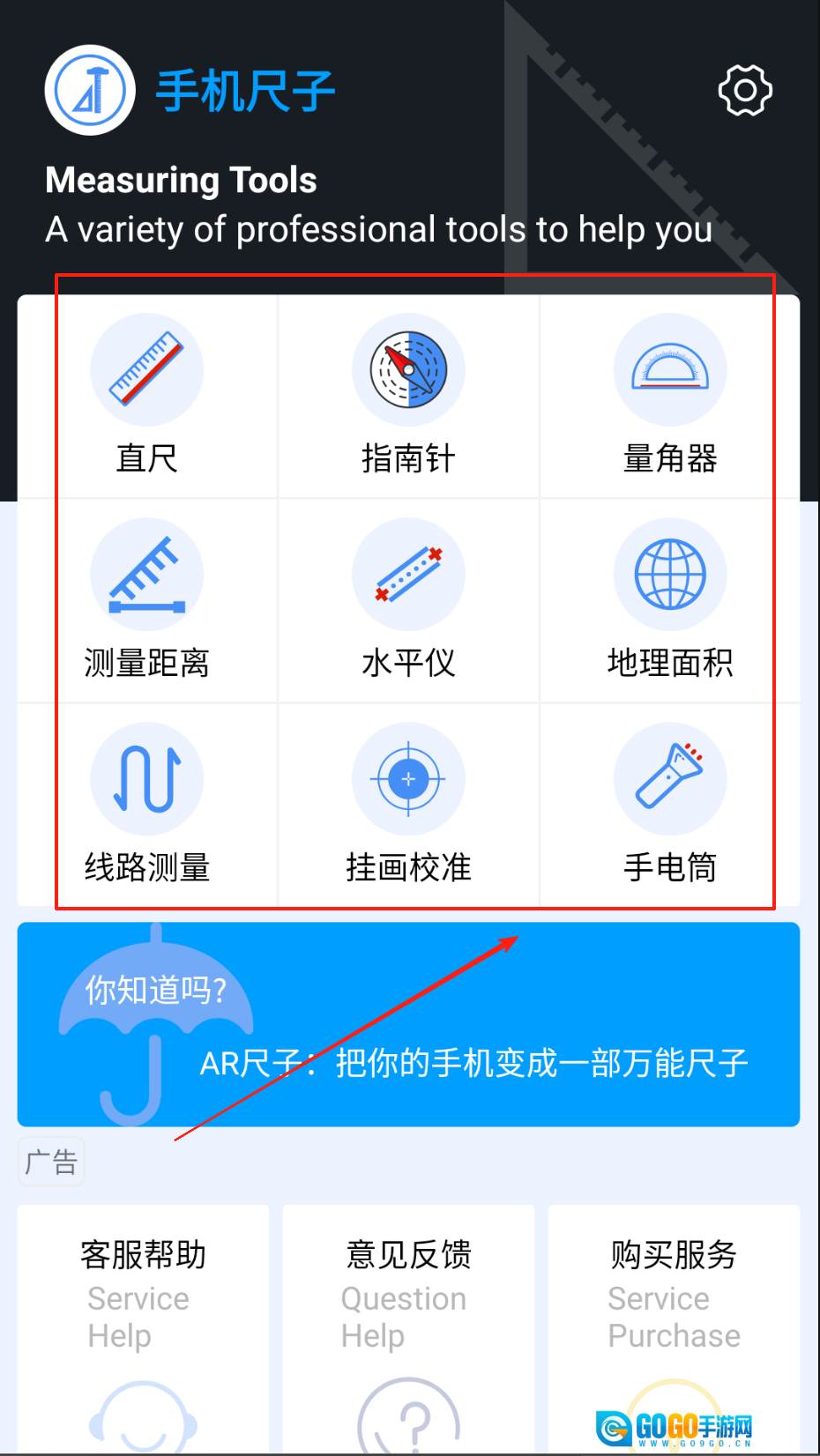
Task: Select 测量距离 distance measuring
Action: (x=147, y=601)
